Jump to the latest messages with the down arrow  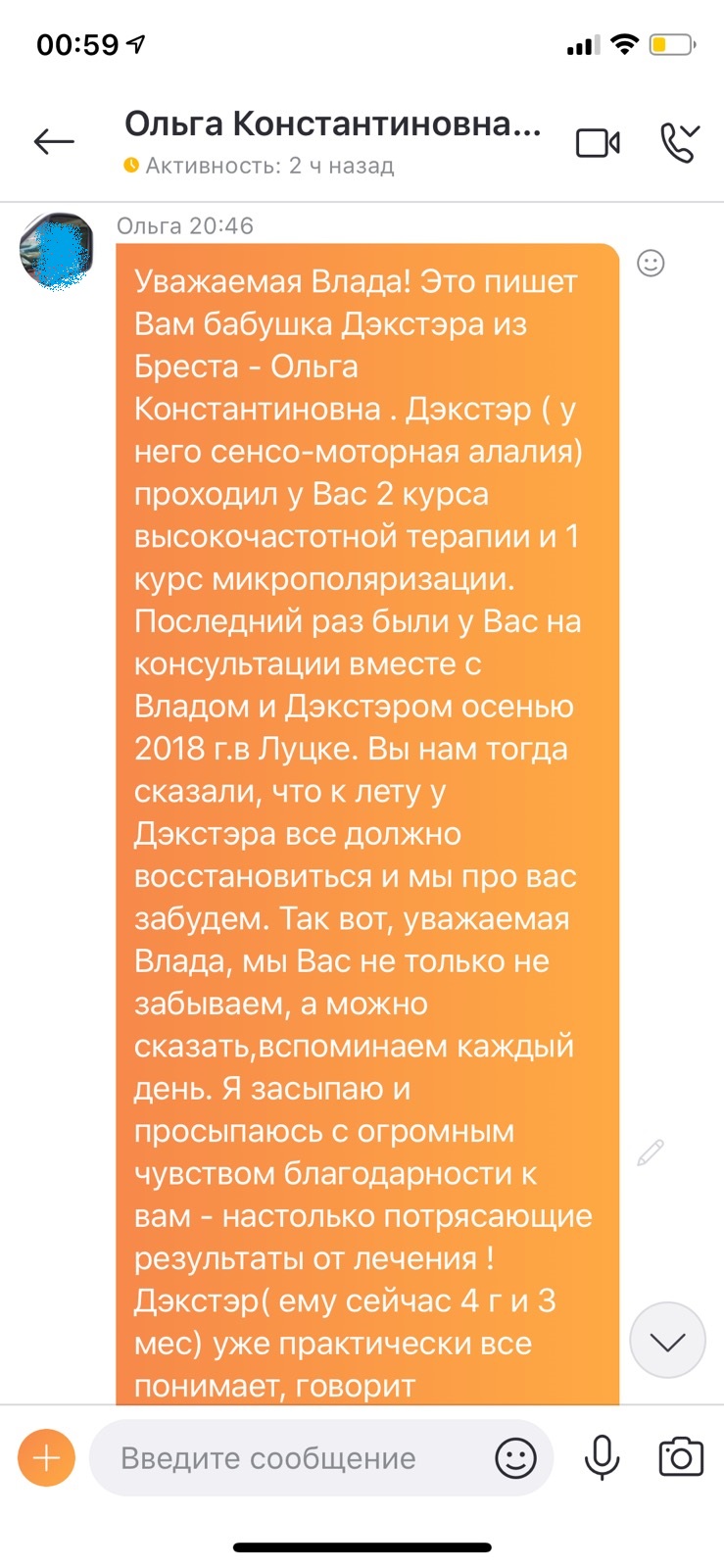tap(667, 1342)
